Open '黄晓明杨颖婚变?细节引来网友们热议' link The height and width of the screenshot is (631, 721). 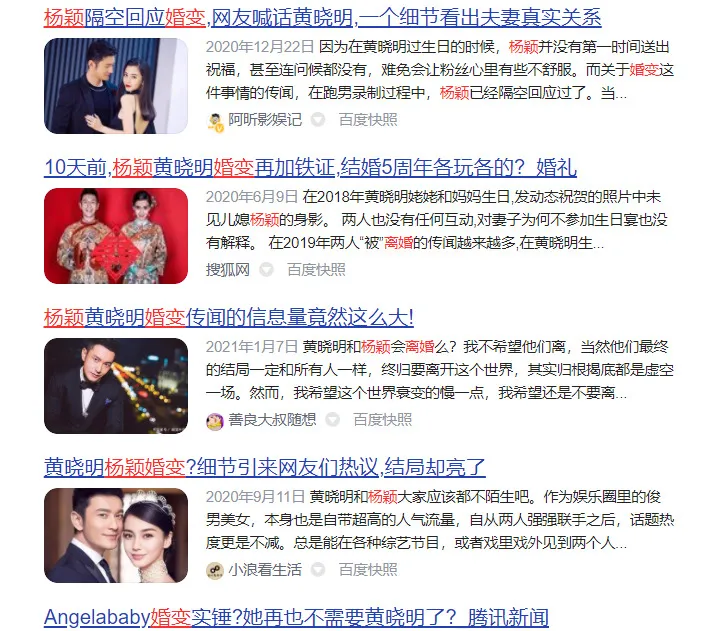coord(265,467)
